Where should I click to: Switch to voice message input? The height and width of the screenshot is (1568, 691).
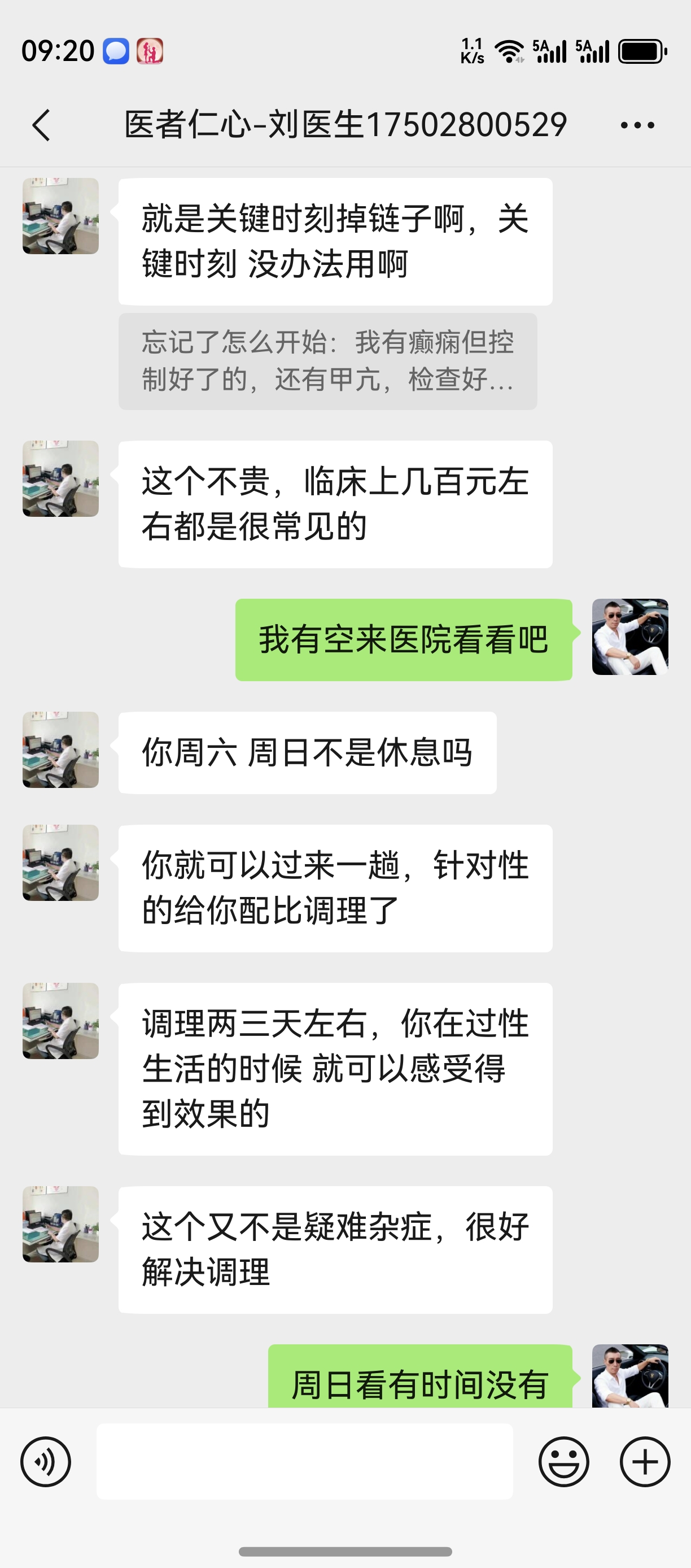46,1461
